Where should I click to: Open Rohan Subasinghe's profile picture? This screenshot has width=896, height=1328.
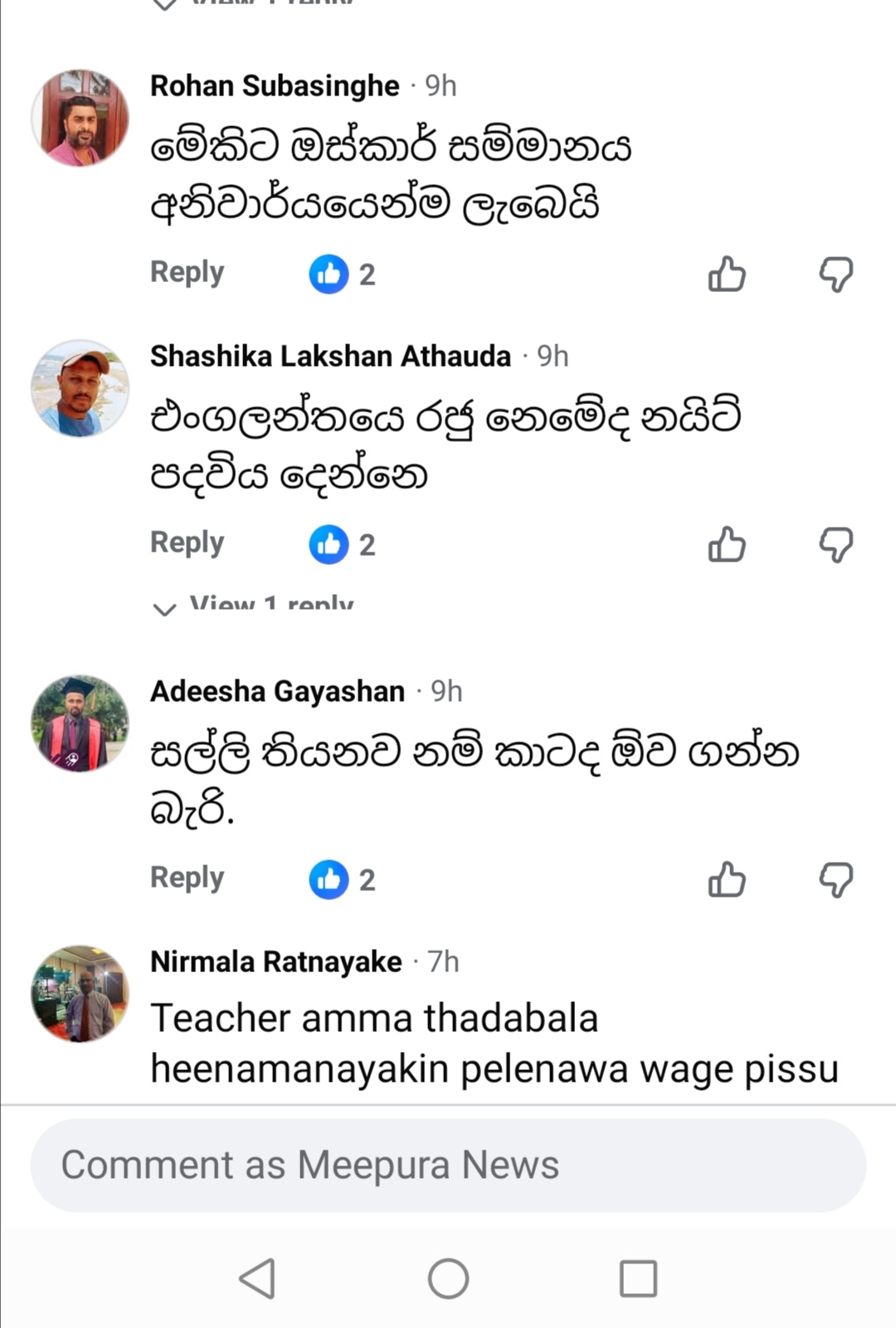80,118
